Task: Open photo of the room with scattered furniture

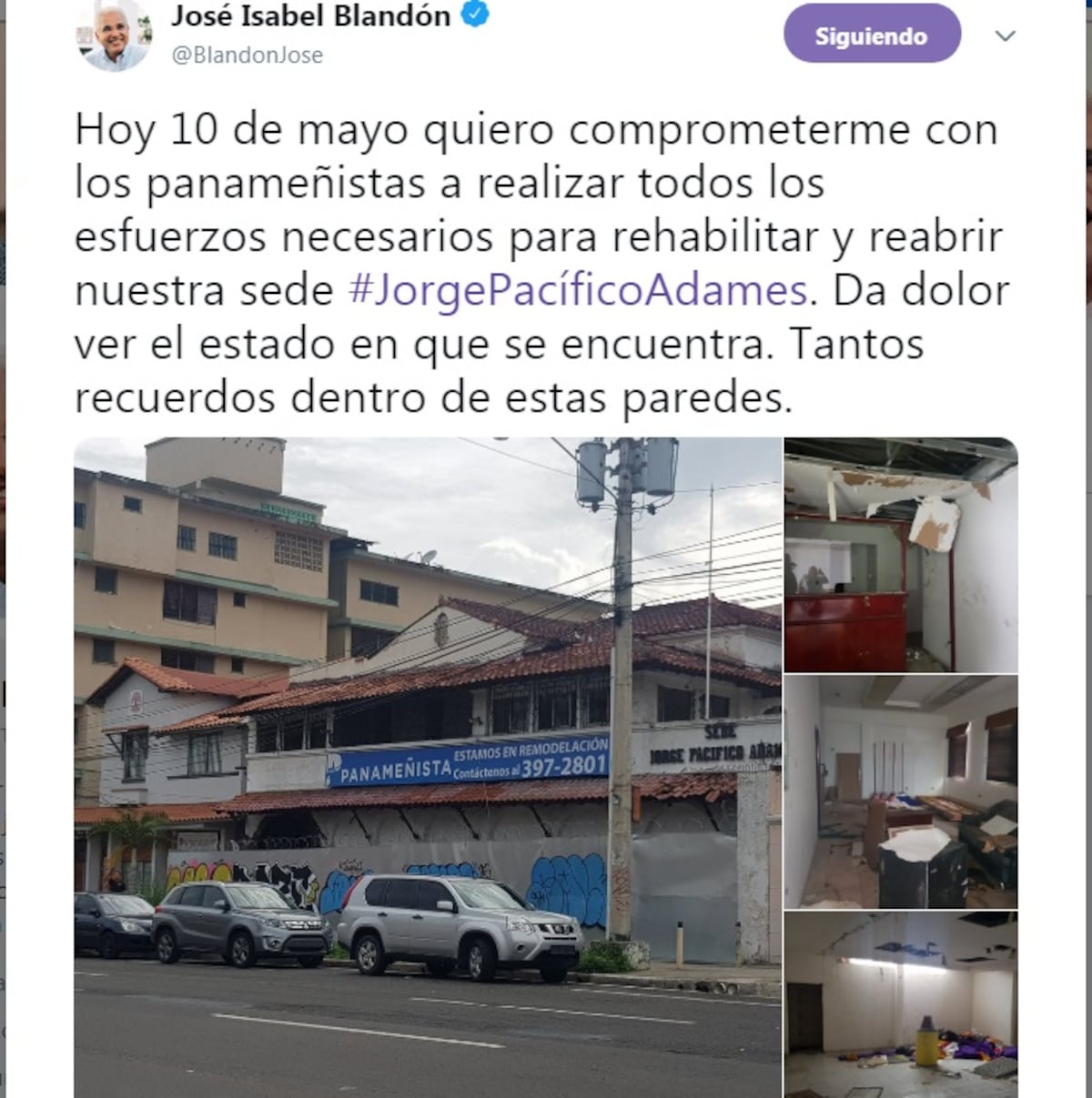Action: coord(901,791)
